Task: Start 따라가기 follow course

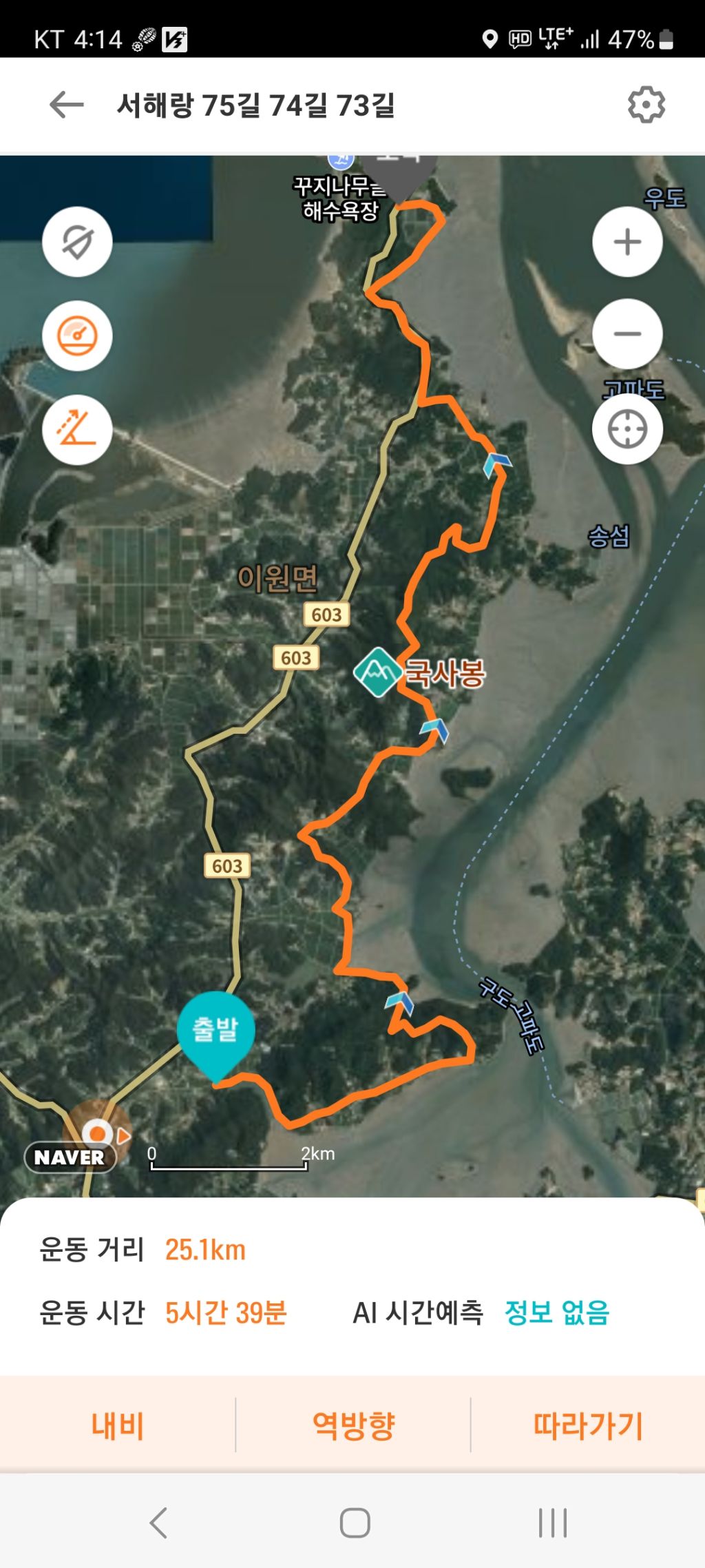Action: tap(588, 1425)
